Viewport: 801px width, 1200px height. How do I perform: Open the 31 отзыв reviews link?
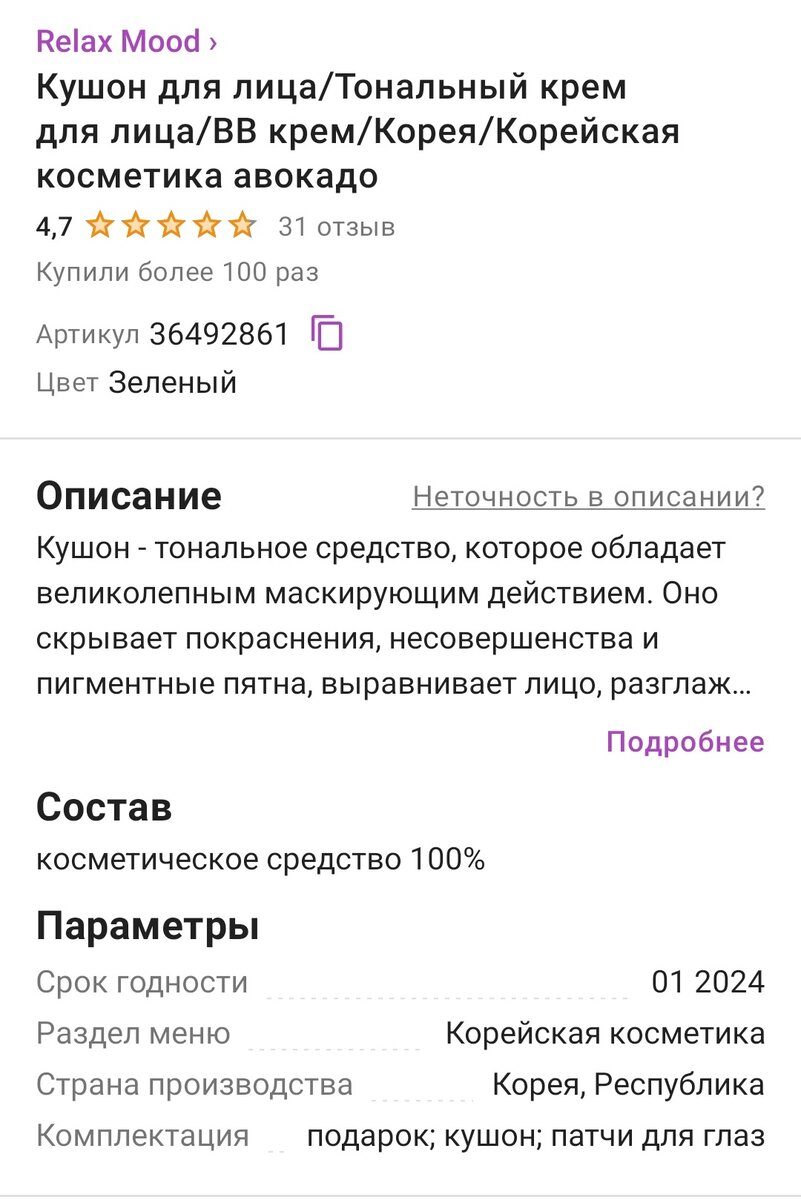336,226
